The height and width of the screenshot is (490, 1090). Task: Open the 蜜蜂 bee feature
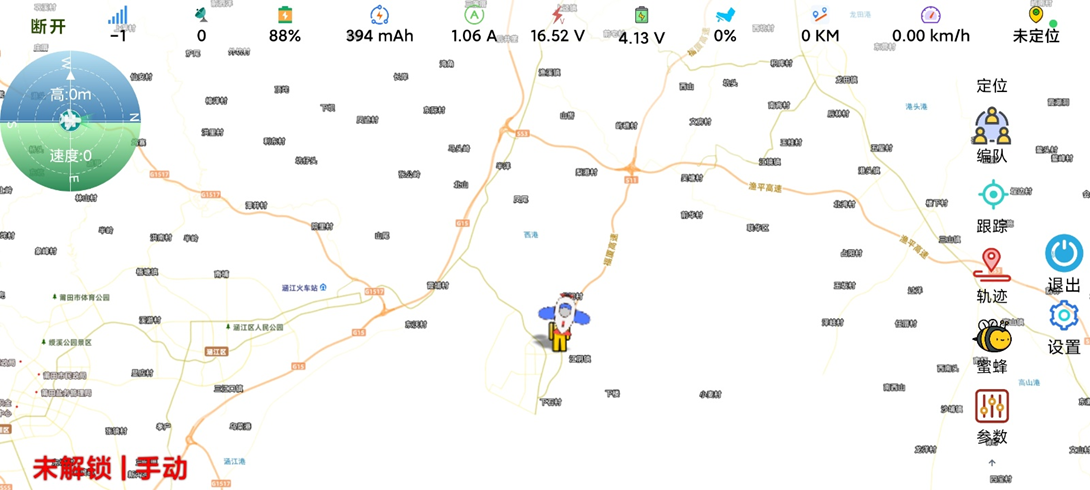[x=992, y=344]
